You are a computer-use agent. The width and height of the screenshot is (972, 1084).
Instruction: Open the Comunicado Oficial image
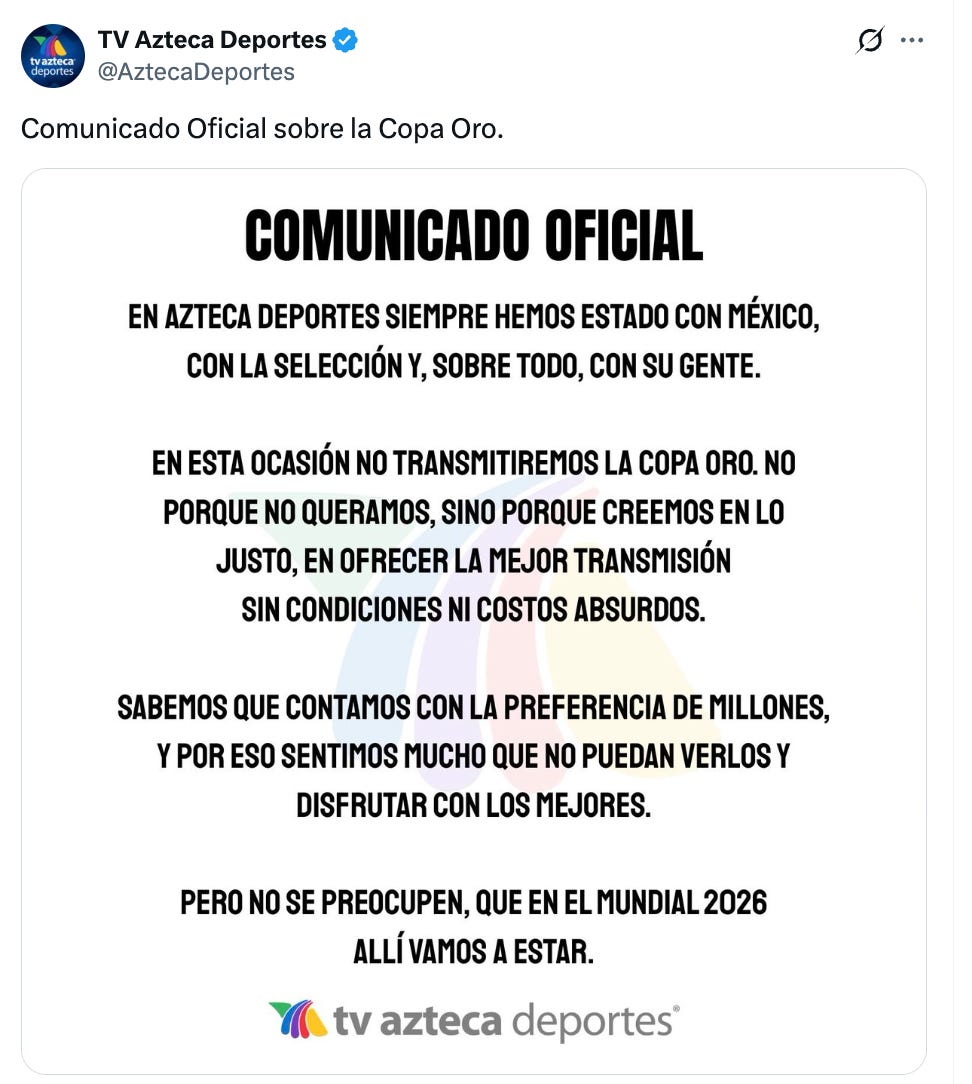(474, 621)
